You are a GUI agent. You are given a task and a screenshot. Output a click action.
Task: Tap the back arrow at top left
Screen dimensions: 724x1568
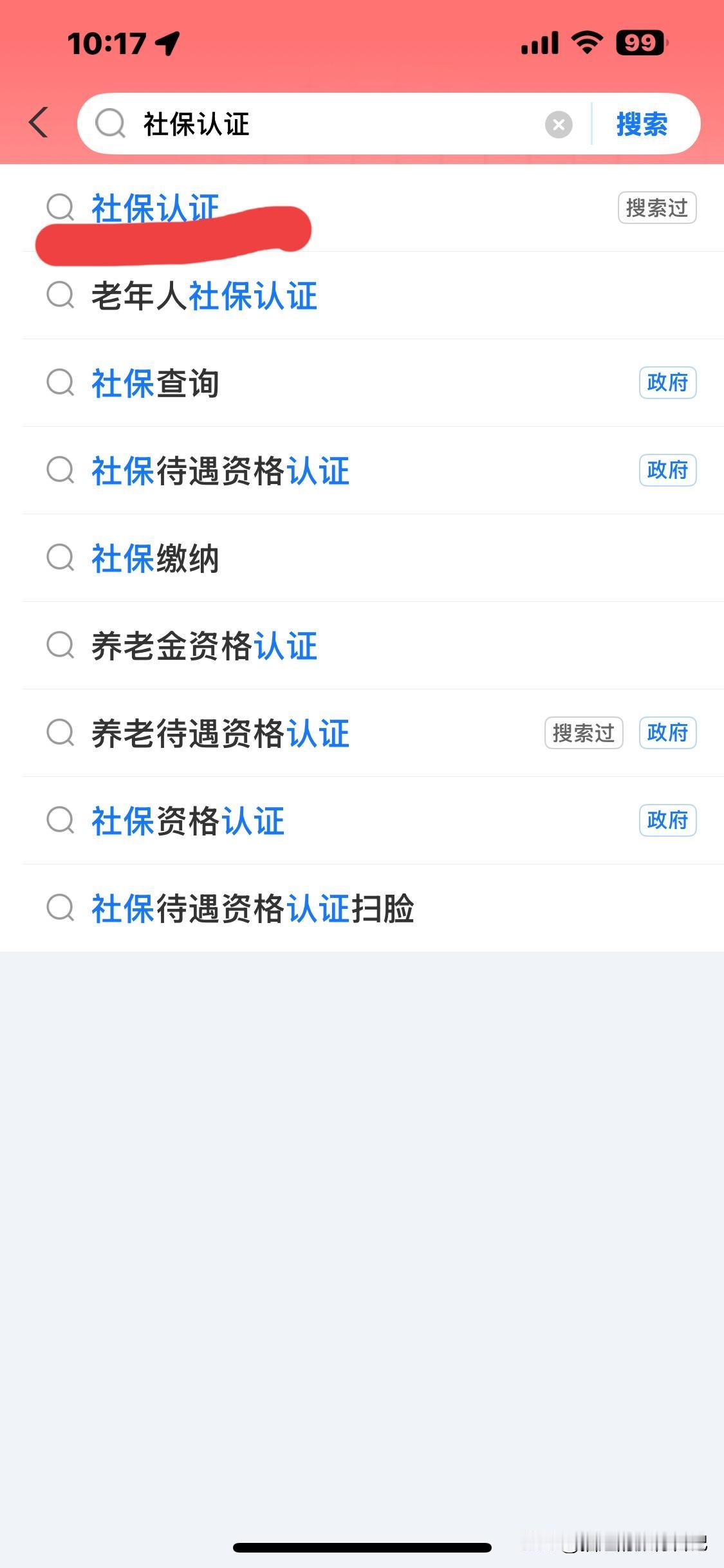(x=39, y=123)
